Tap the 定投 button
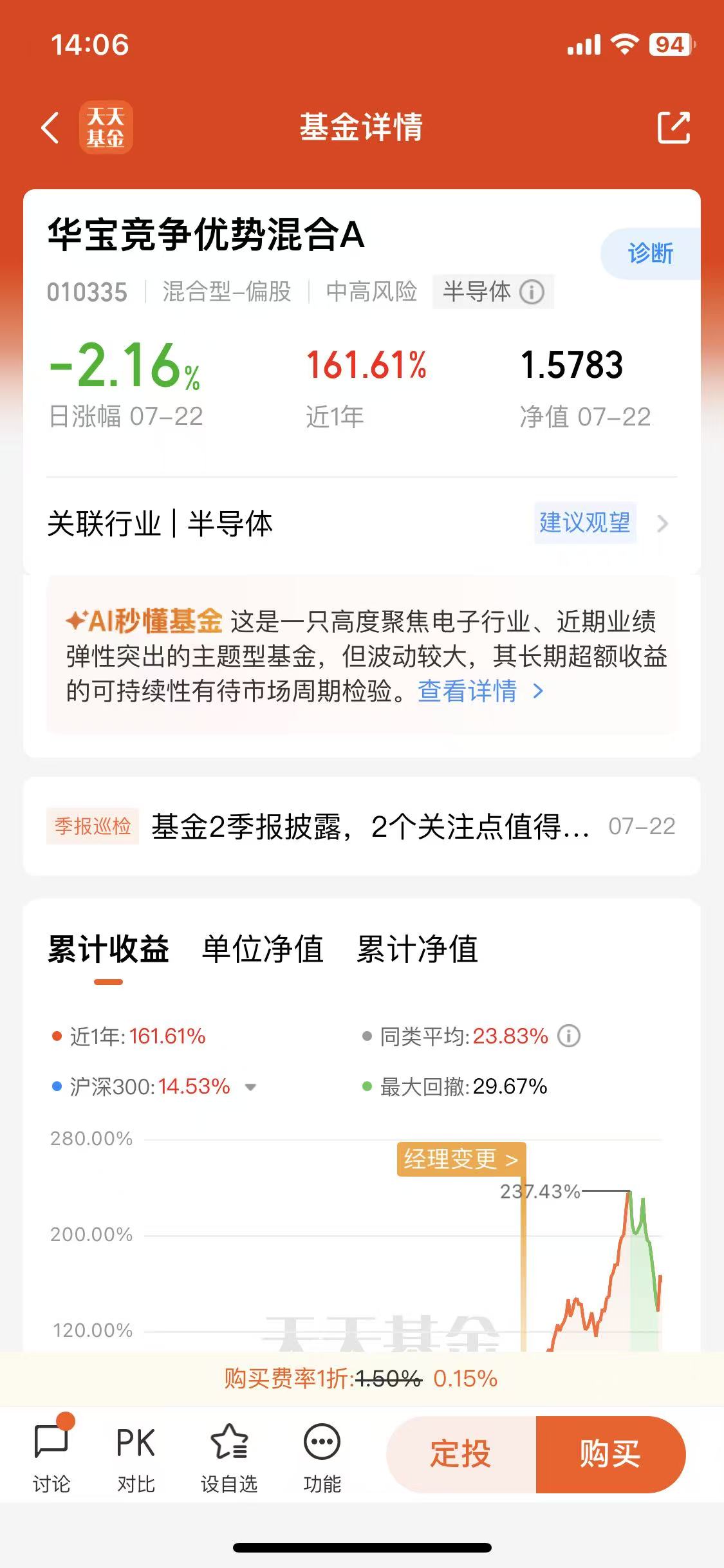Viewport: 724px width, 1568px height. click(x=461, y=1454)
